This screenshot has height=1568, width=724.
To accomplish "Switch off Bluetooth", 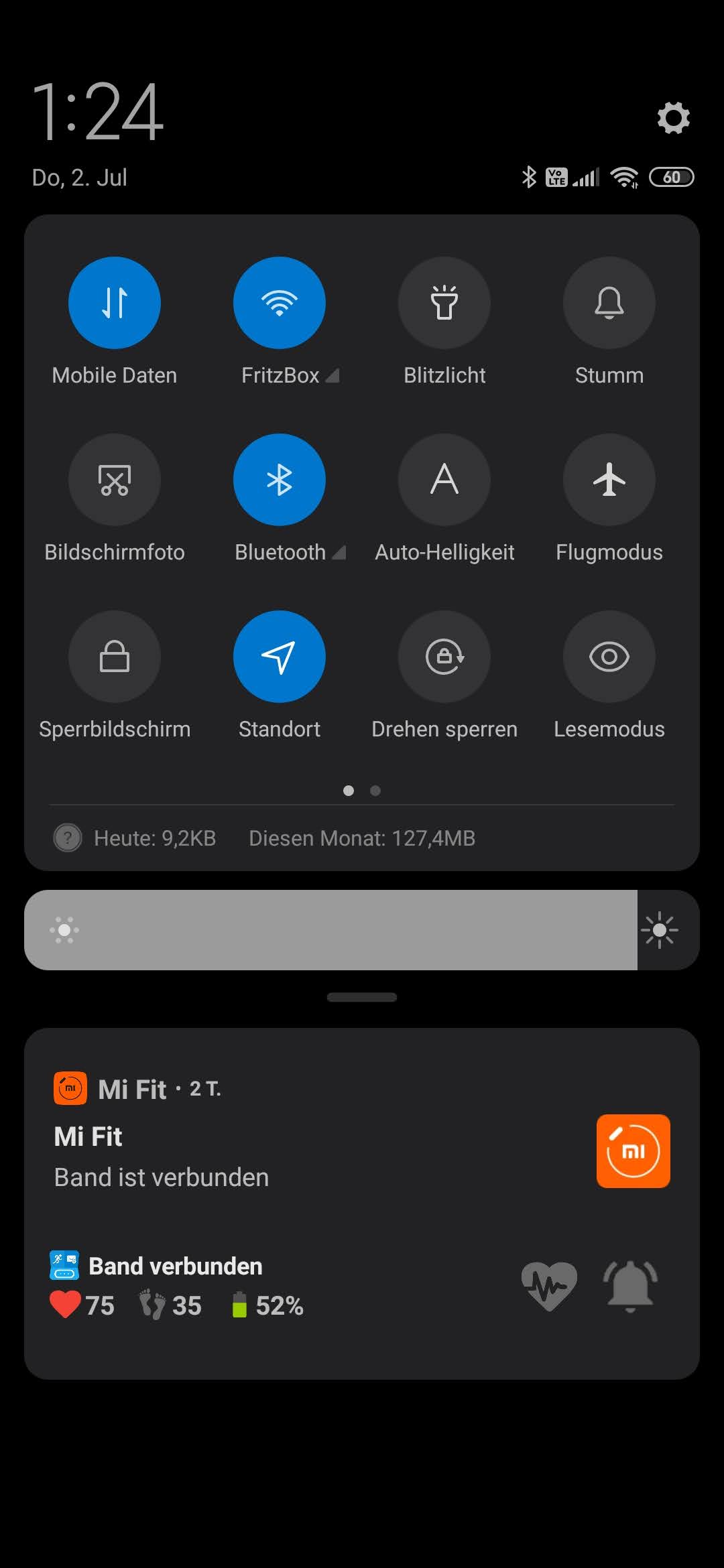I will (280, 480).
